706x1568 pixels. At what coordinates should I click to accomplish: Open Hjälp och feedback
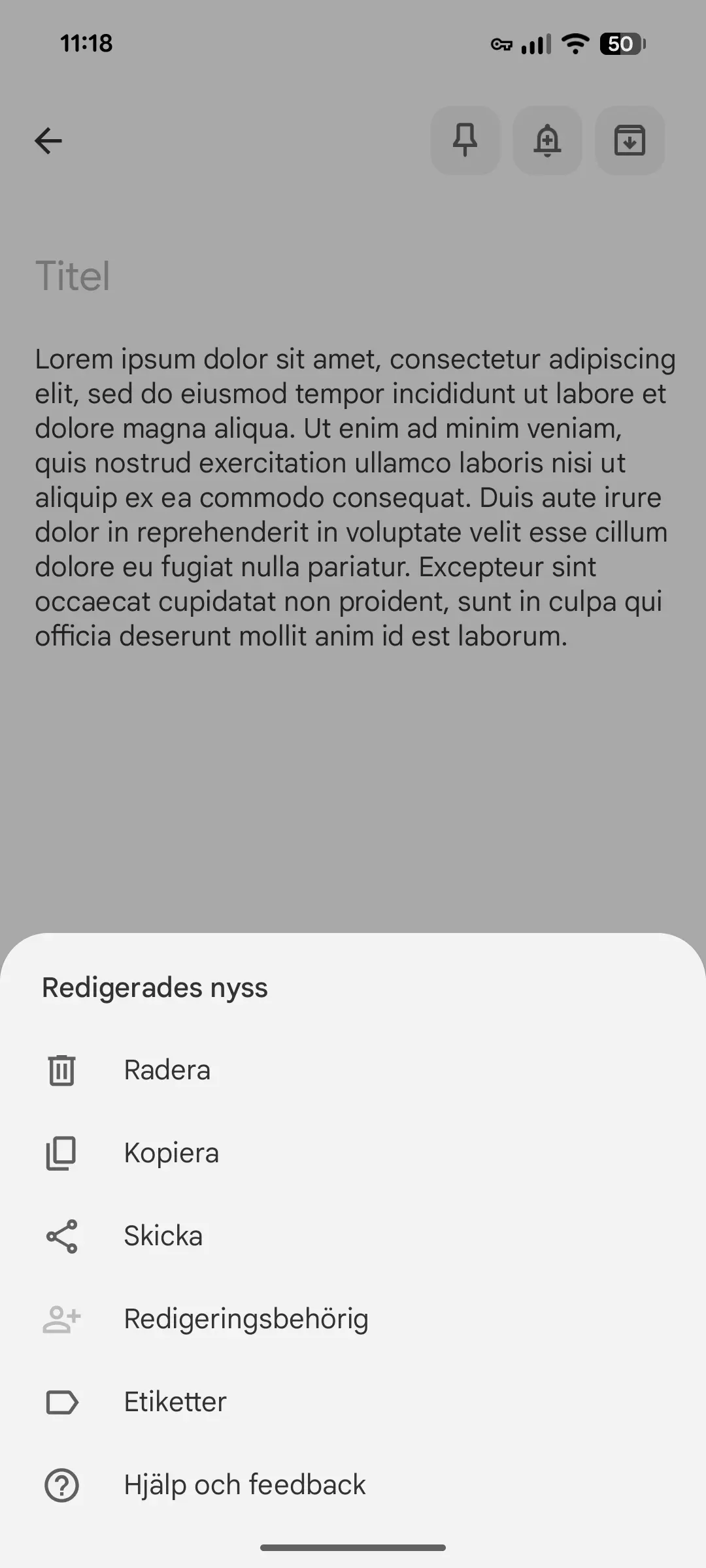pyautogui.click(x=353, y=1485)
